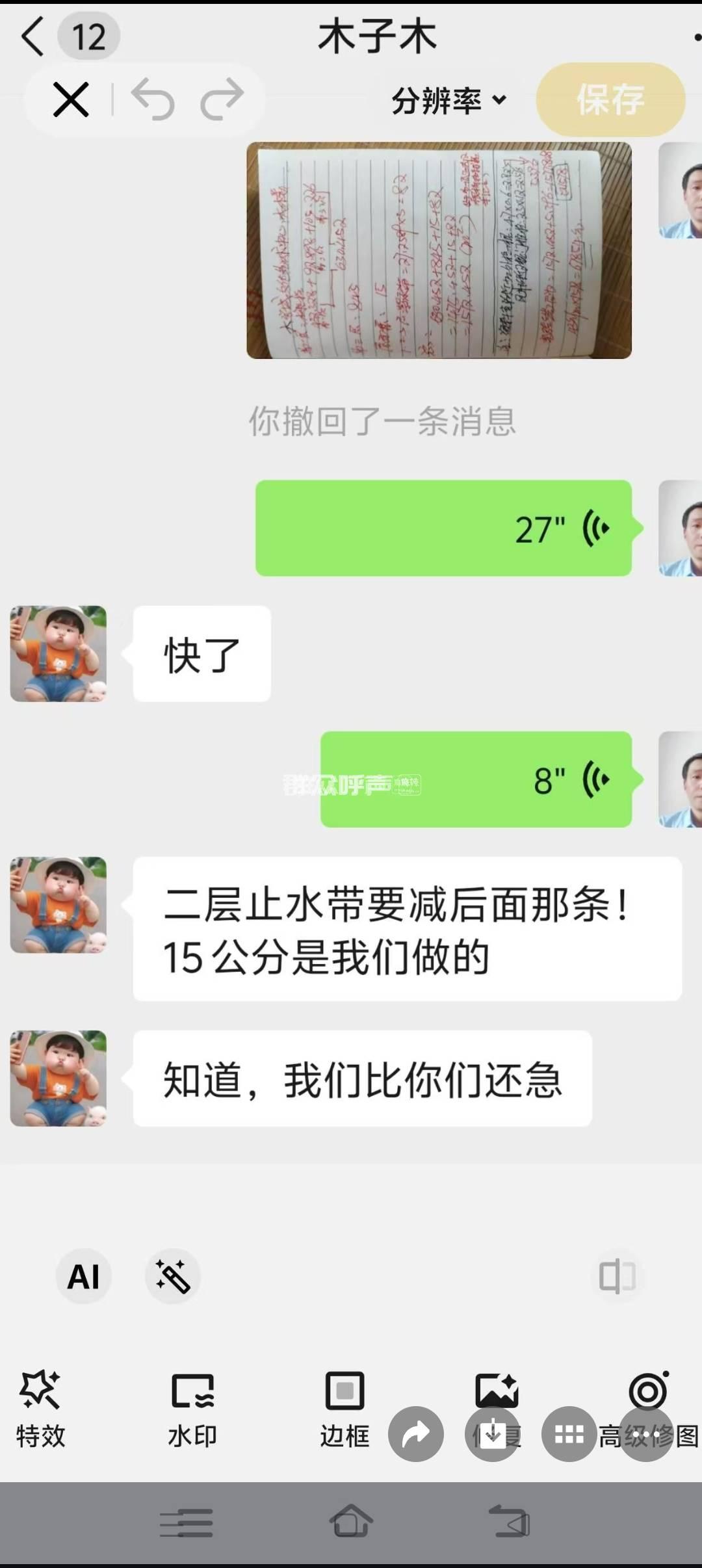Go to the system home screen

351,1522
